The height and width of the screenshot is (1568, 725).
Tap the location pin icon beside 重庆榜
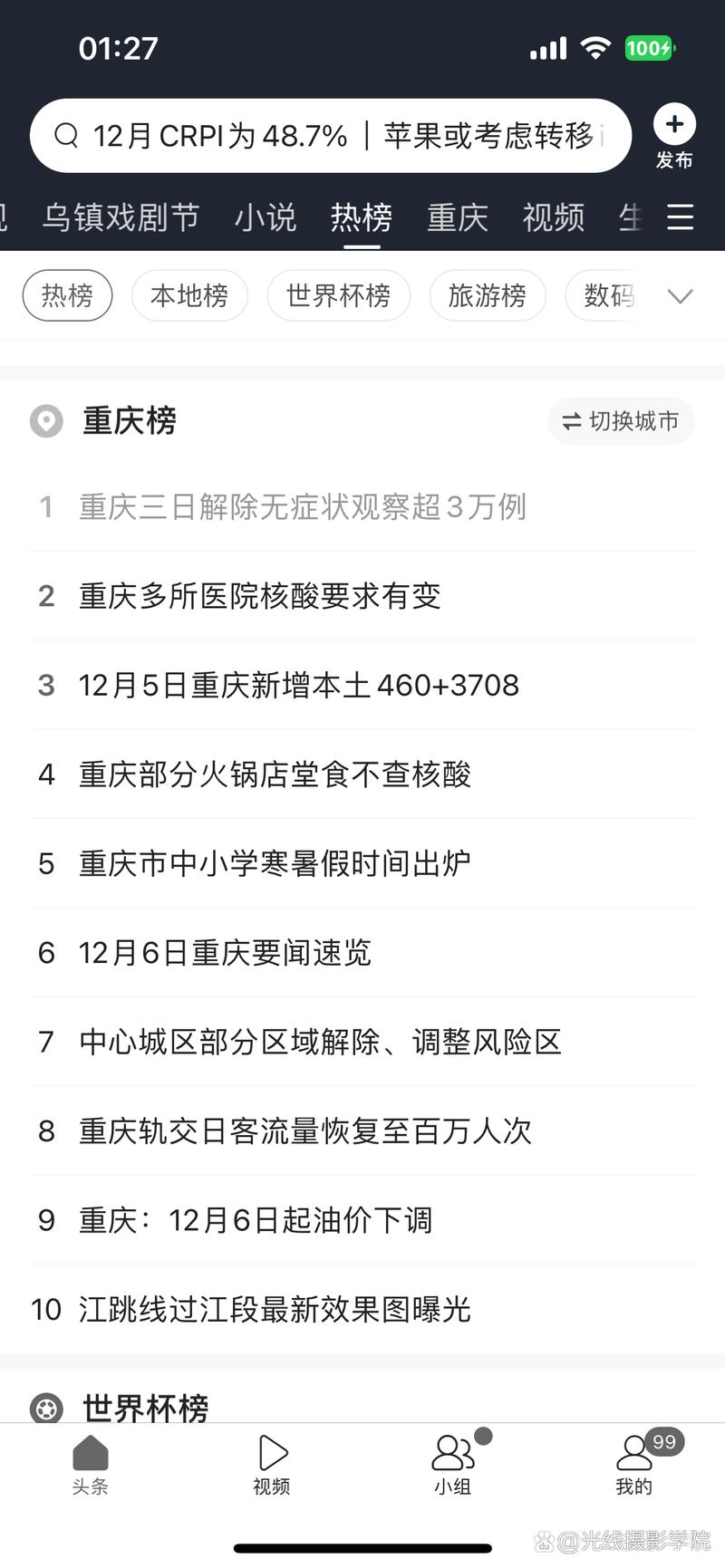45,420
